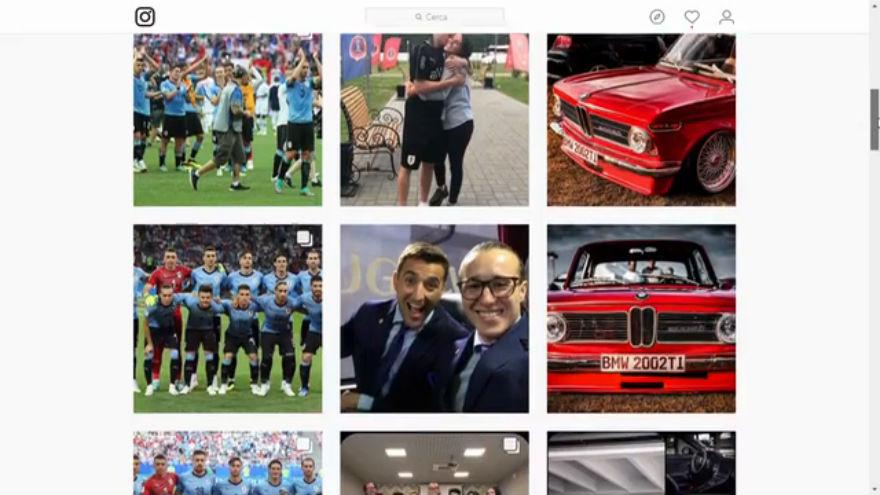Open the partially visible team photo post
The height and width of the screenshot is (495, 880).
(x=228, y=463)
